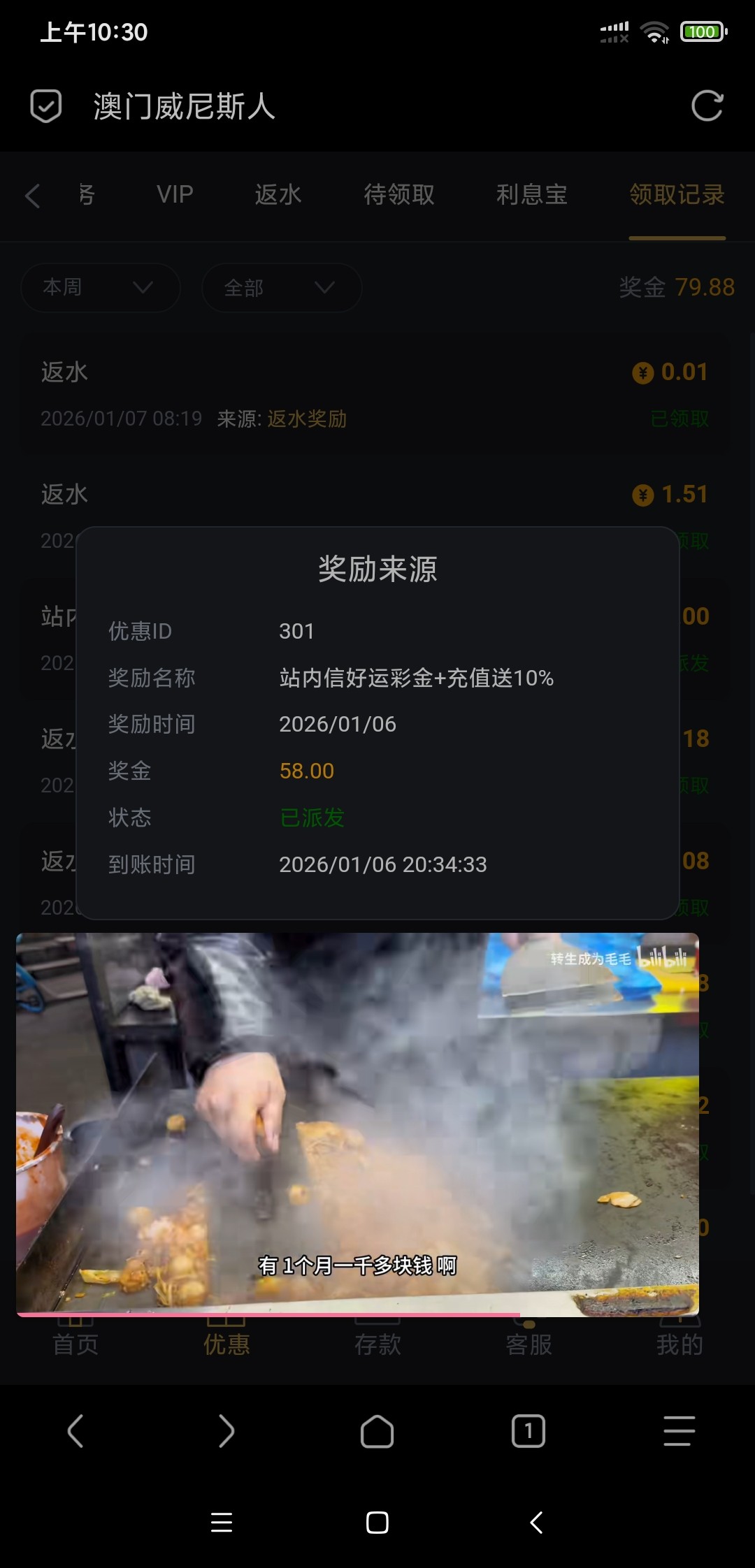Switch to the VIP tab
The height and width of the screenshot is (1568, 755).
175,194
